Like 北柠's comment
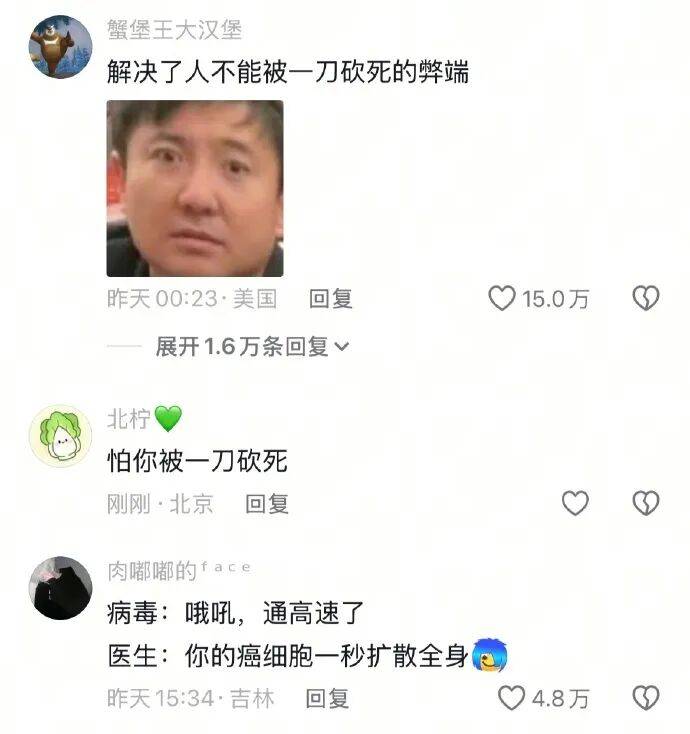Viewport: 690px width, 734px height. tap(575, 504)
